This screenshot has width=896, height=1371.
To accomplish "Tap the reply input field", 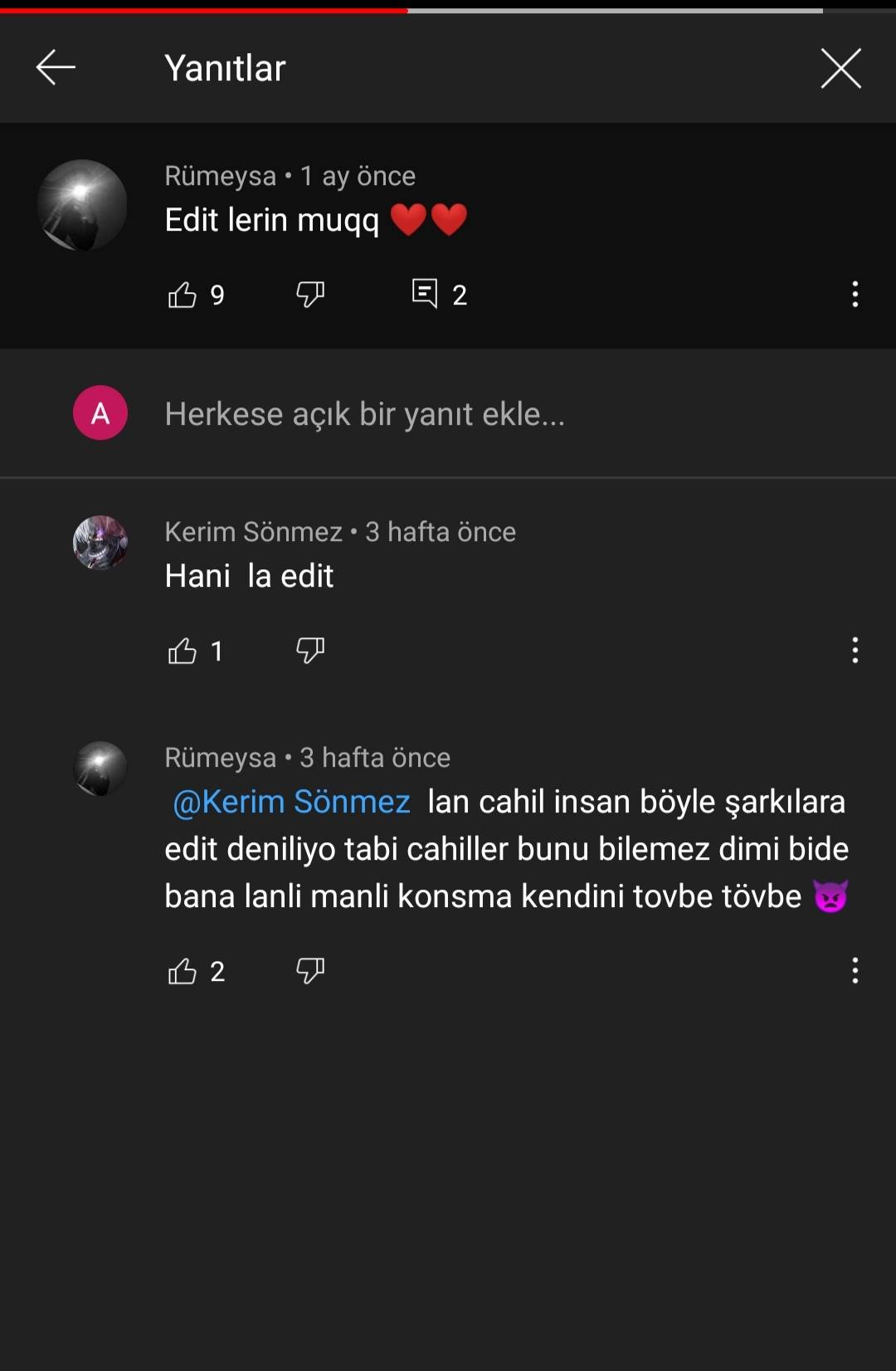I will coord(365,412).
